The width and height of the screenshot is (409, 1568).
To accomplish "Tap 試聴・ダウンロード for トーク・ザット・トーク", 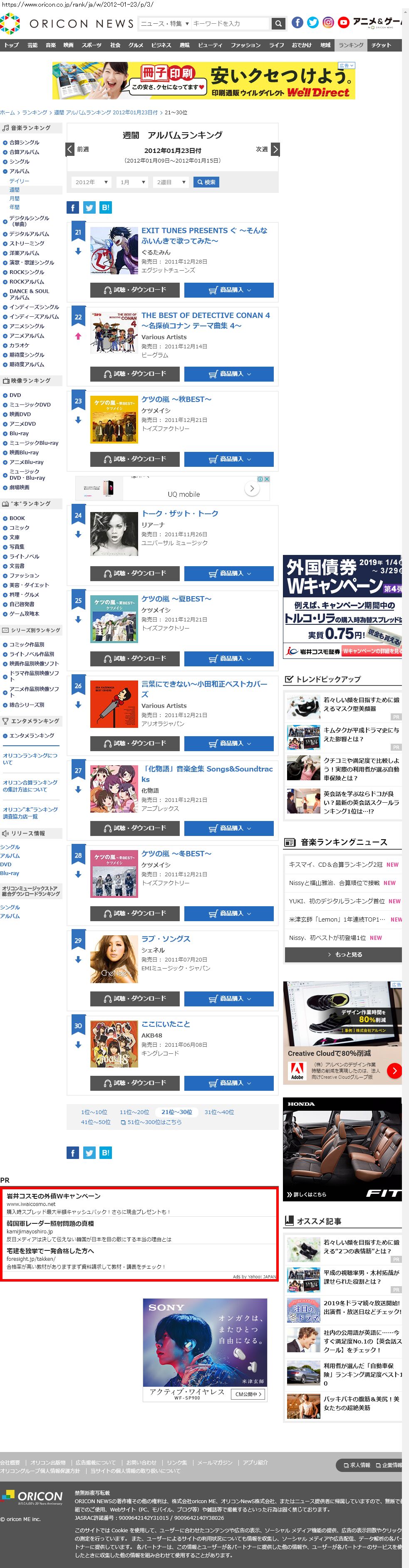I will pyautogui.click(x=135, y=573).
